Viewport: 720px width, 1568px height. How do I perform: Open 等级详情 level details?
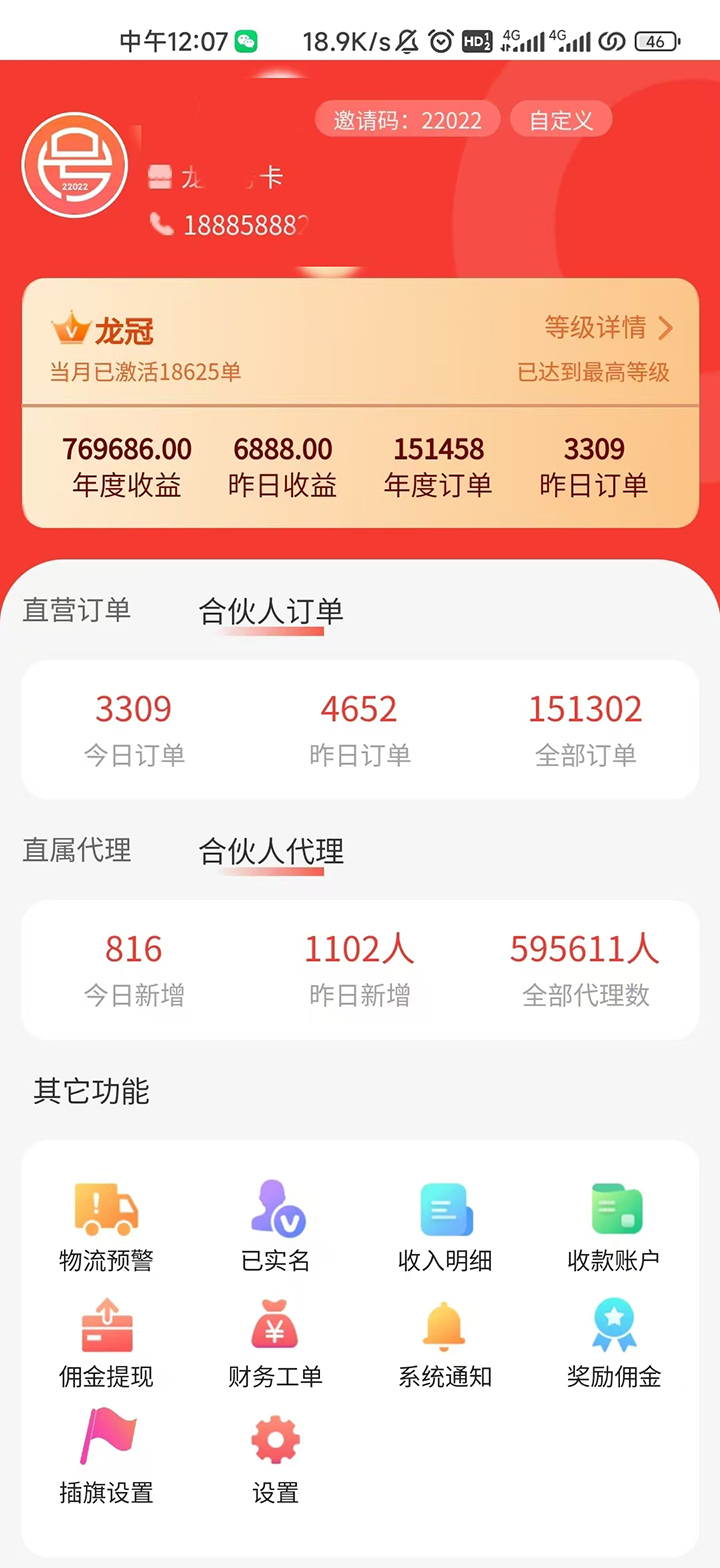[608, 327]
